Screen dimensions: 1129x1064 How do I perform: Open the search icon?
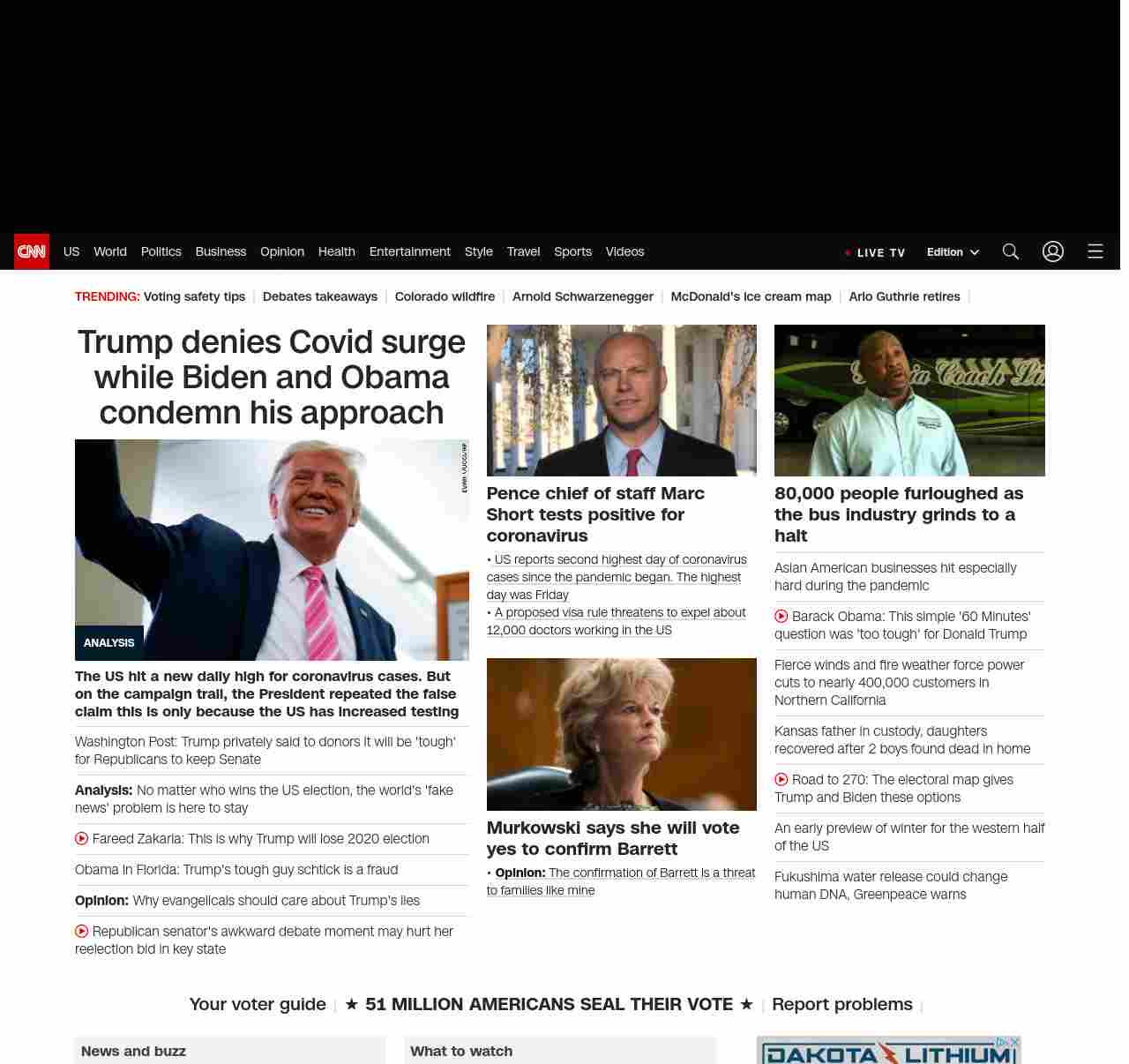[1010, 251]
